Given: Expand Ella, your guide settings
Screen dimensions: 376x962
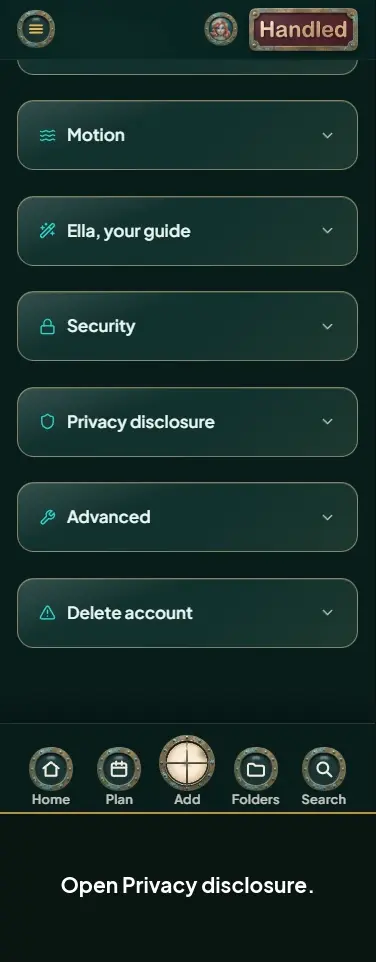Looking at the screenshot, I should tap(187, 231).
